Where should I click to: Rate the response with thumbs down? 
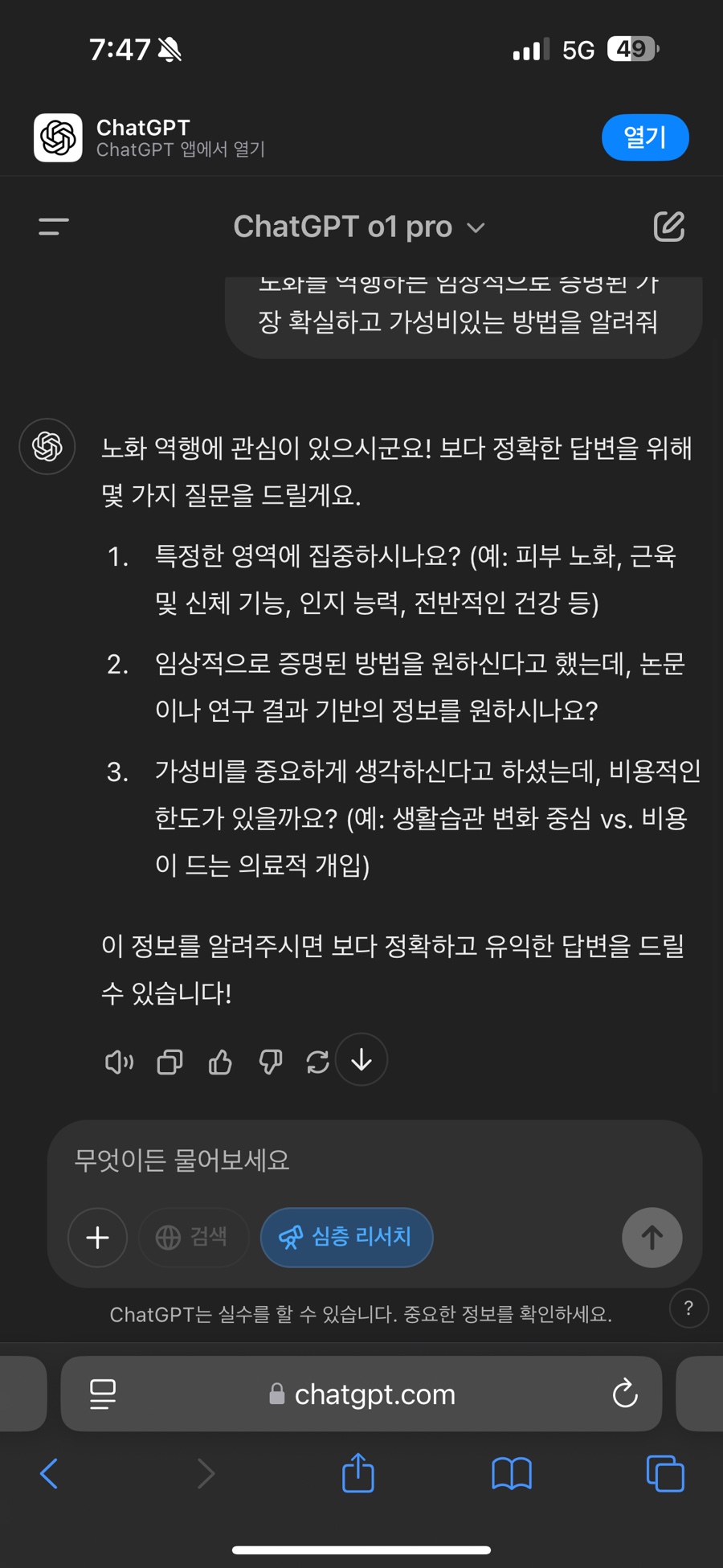270,1061
